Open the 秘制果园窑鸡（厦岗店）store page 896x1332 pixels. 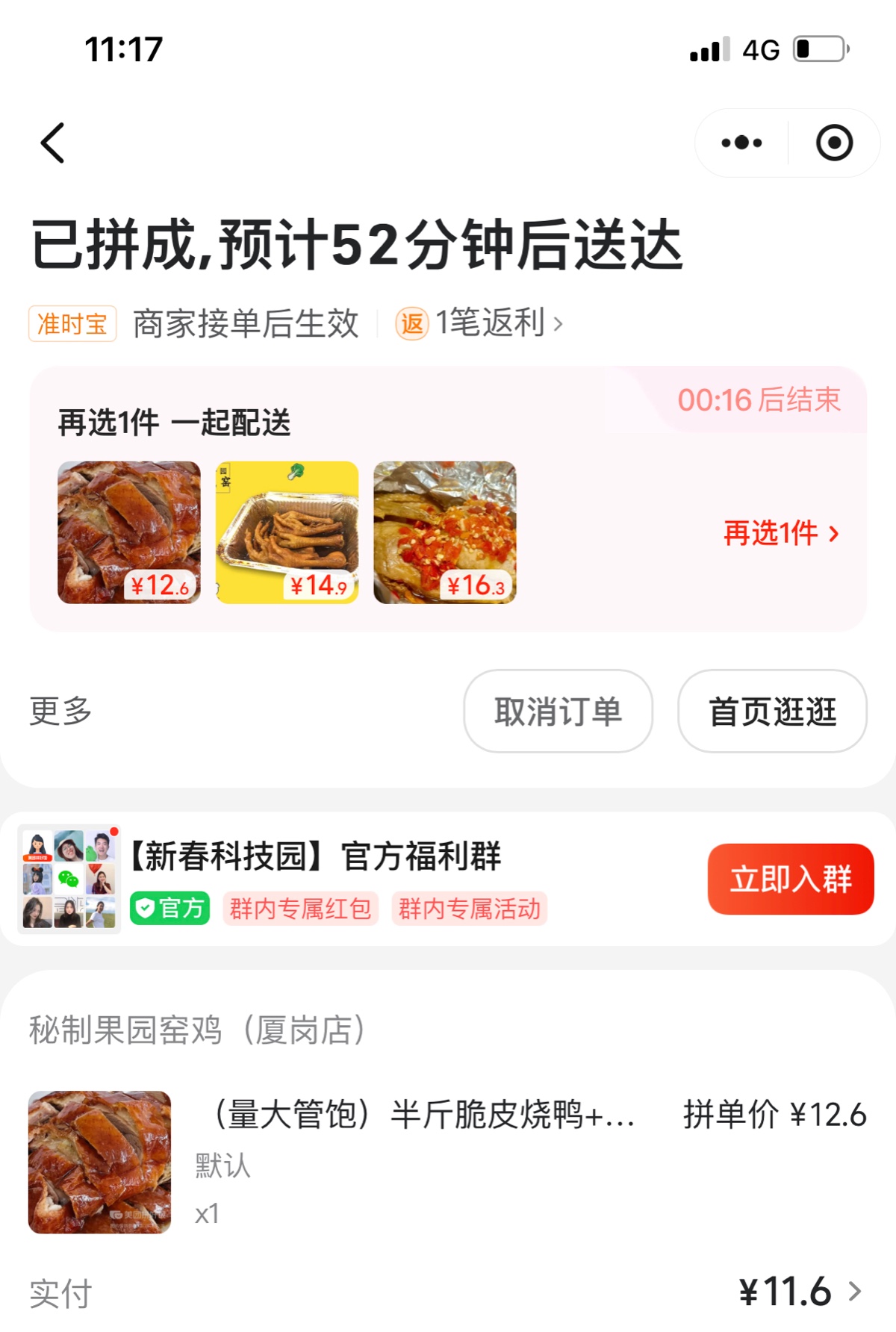(x=197, y=1030)
